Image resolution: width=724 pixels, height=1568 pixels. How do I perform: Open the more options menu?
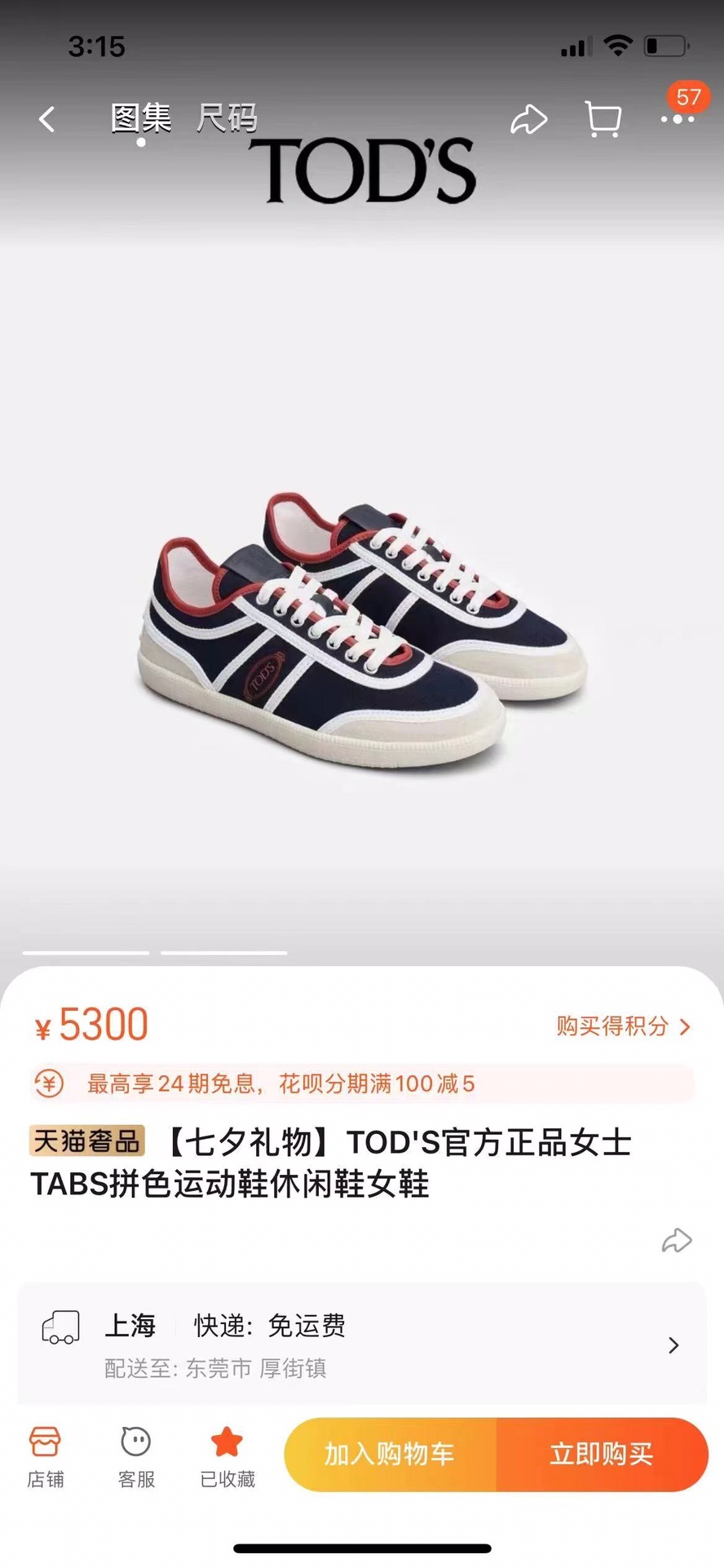pos(677,120)
